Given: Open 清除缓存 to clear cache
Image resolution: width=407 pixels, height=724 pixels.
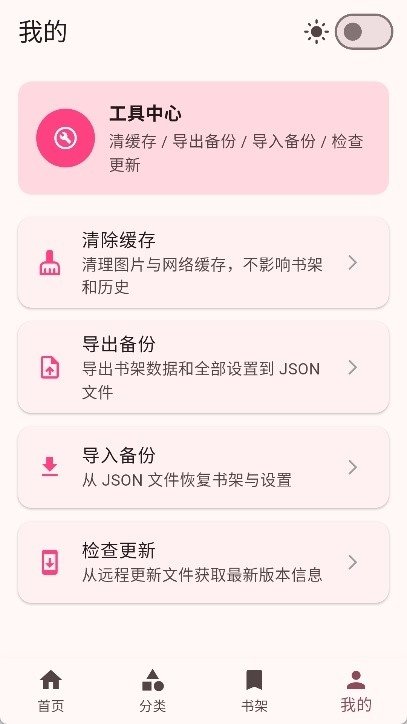Looking at the screenshot, I should pyautogui.click(x=203, y=263).
